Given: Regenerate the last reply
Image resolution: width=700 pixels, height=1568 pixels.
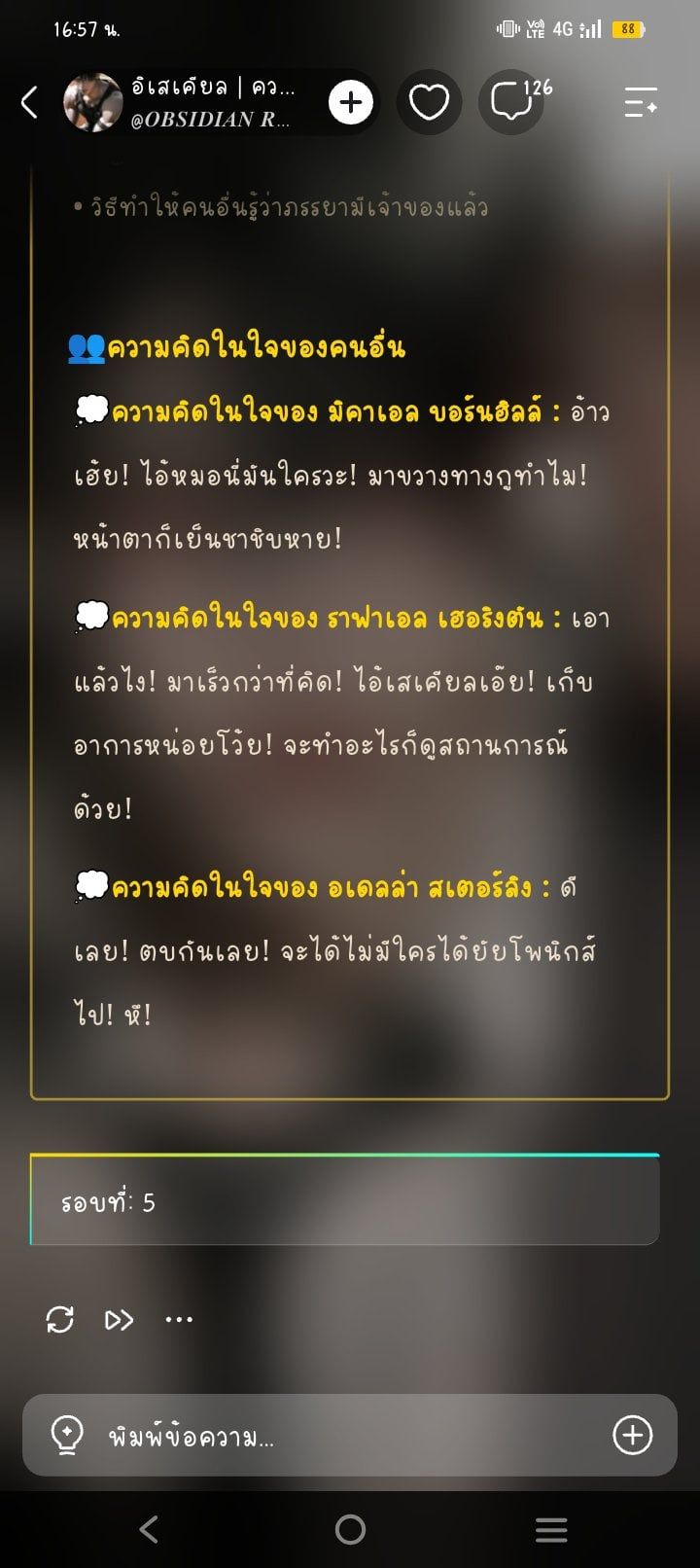Looking at the screenshot, I should coord(60,1319).
